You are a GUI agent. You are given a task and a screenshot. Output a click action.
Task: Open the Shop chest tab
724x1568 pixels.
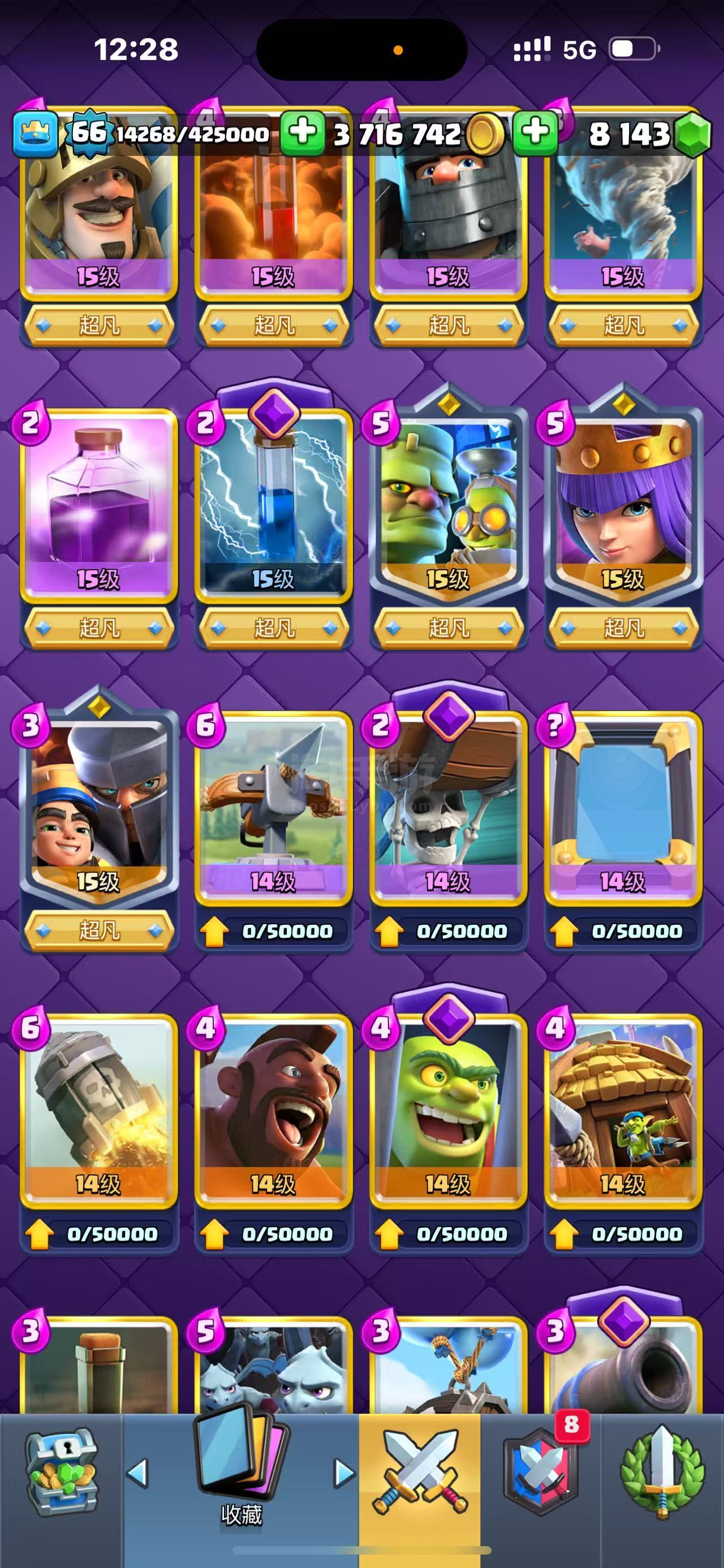click(61, 1473)
